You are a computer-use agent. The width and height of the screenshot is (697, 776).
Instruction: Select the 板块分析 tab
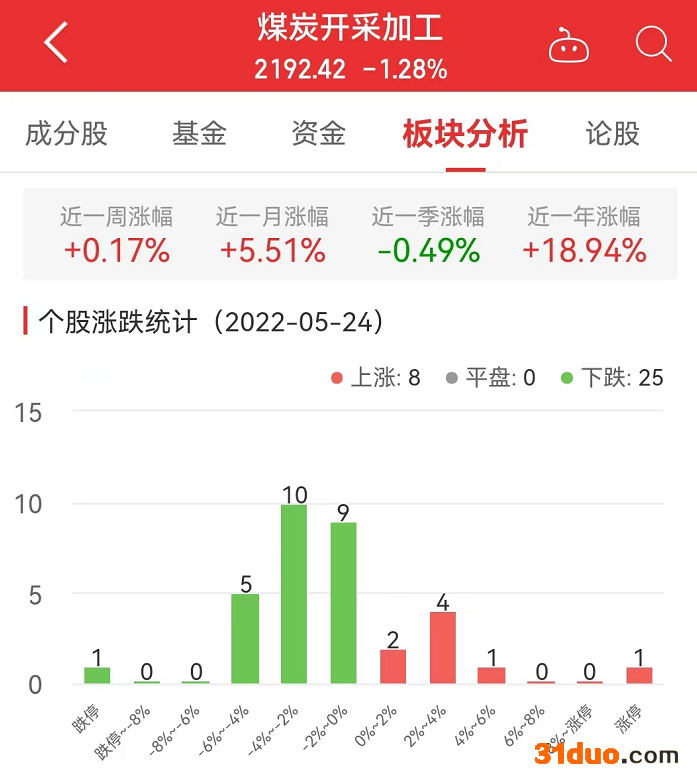click(465, 134)
